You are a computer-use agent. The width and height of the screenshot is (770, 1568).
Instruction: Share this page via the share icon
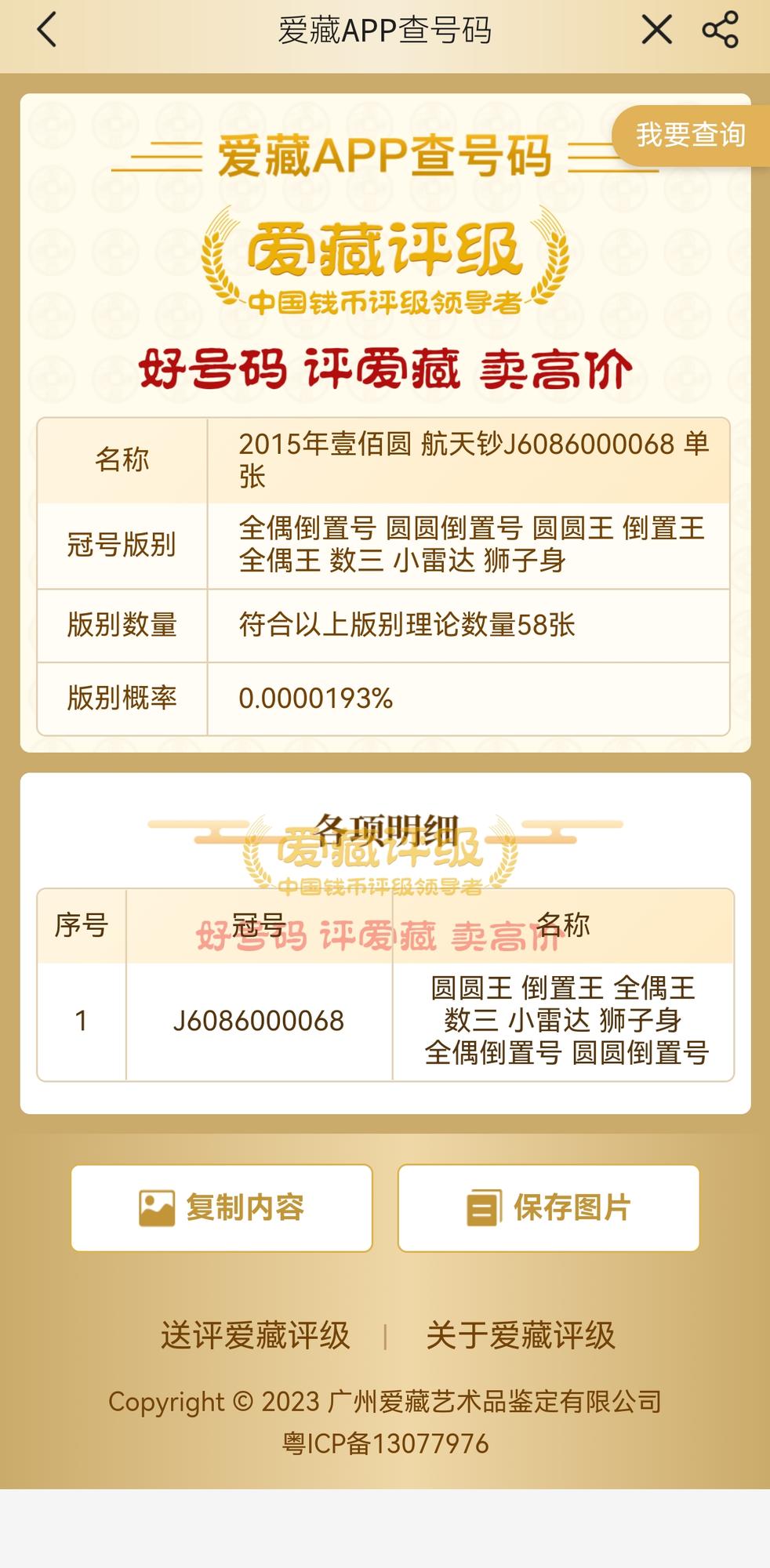click(720, 31)
